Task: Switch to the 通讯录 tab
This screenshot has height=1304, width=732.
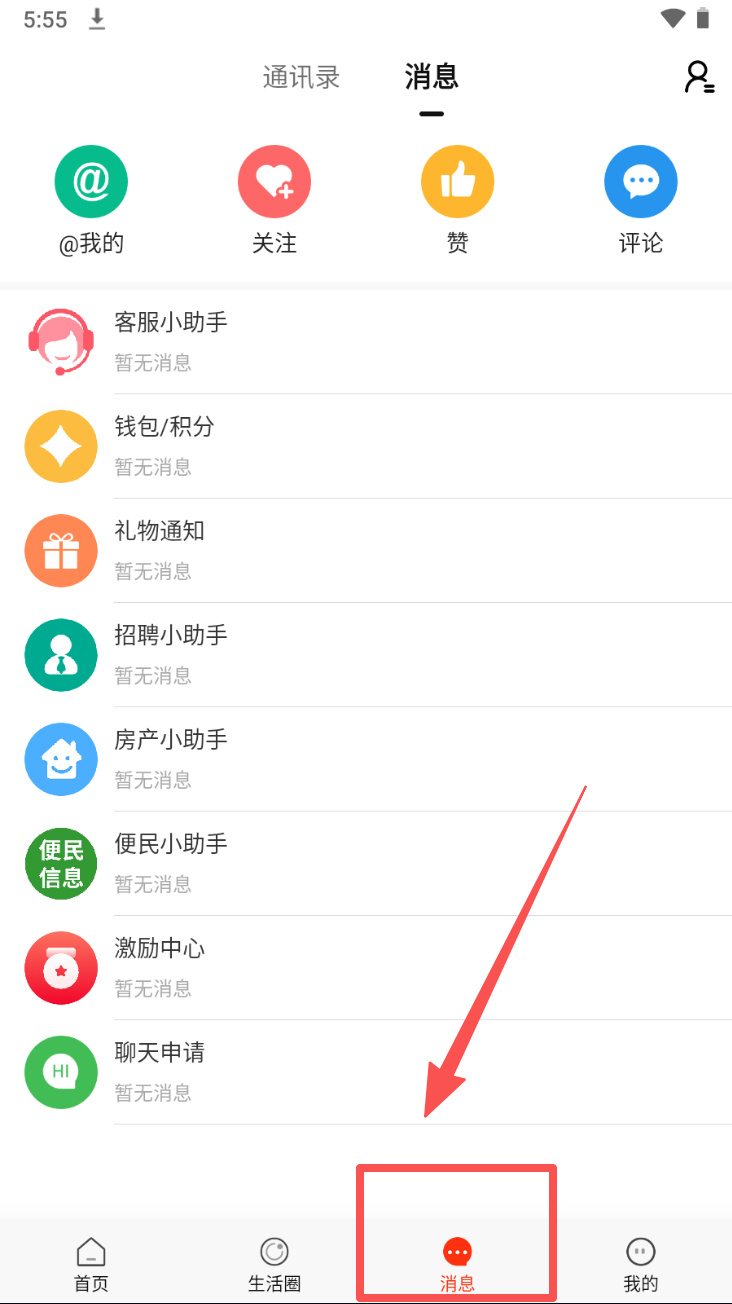Action: click(301, 77)
